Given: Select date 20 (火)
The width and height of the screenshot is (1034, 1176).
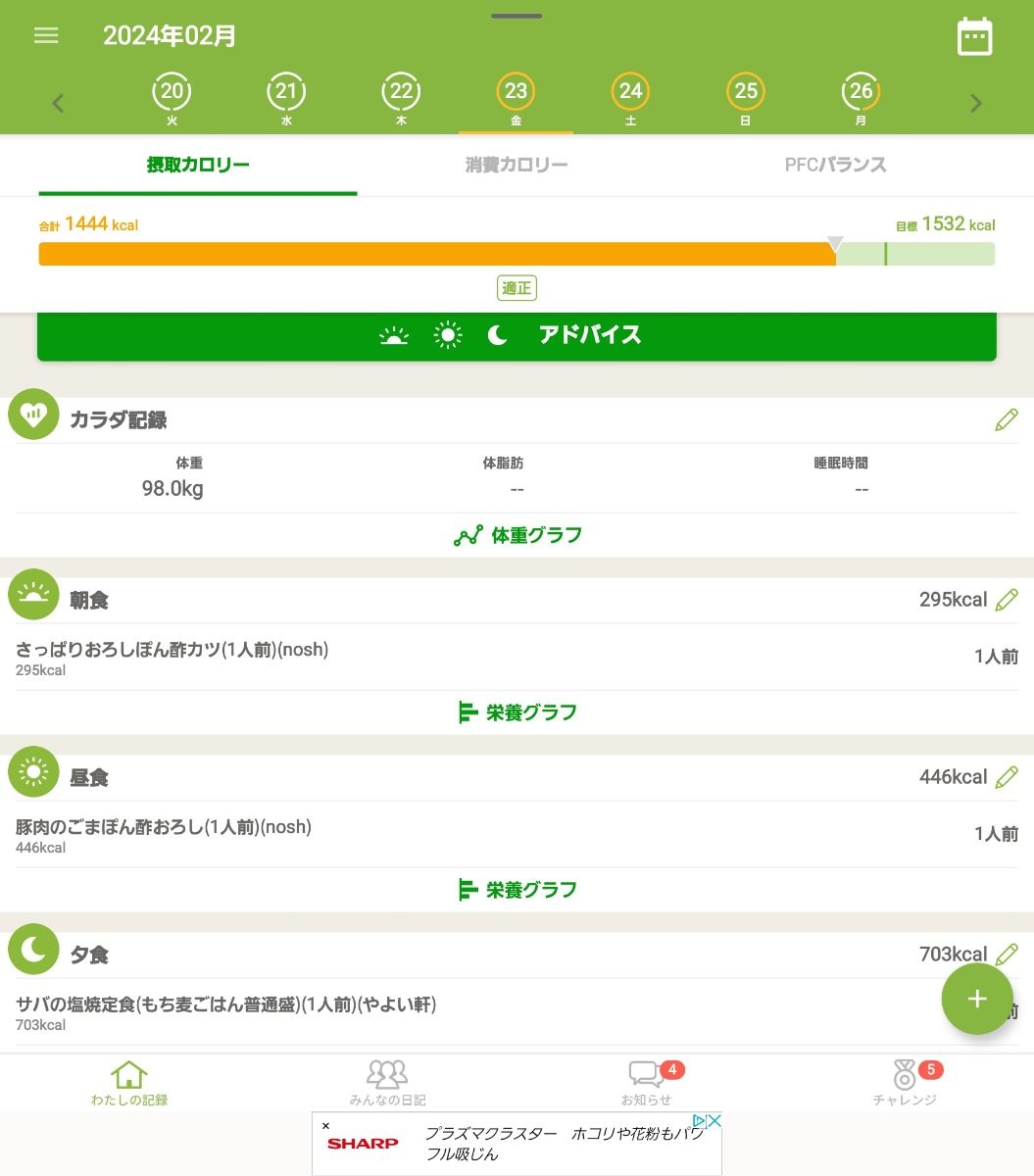Looking at the screenshot, I should point(172,100).
